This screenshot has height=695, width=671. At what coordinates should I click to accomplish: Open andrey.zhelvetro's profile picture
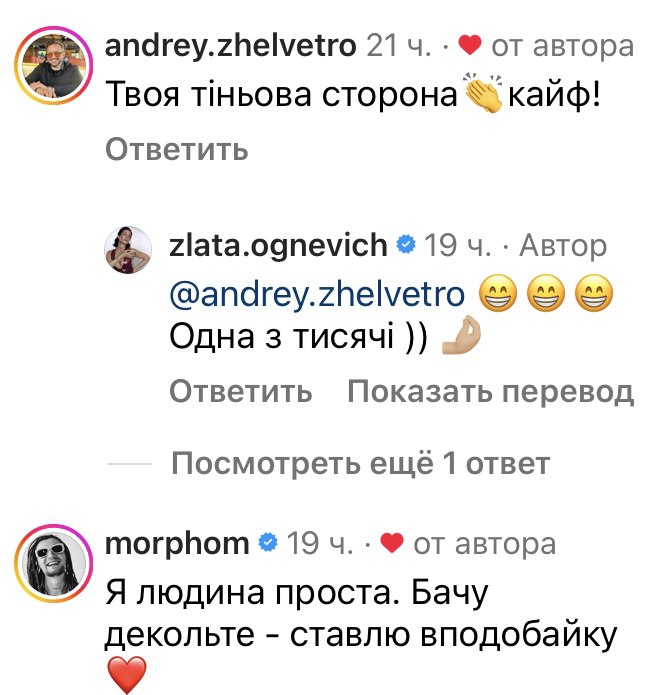coord(56,66)
